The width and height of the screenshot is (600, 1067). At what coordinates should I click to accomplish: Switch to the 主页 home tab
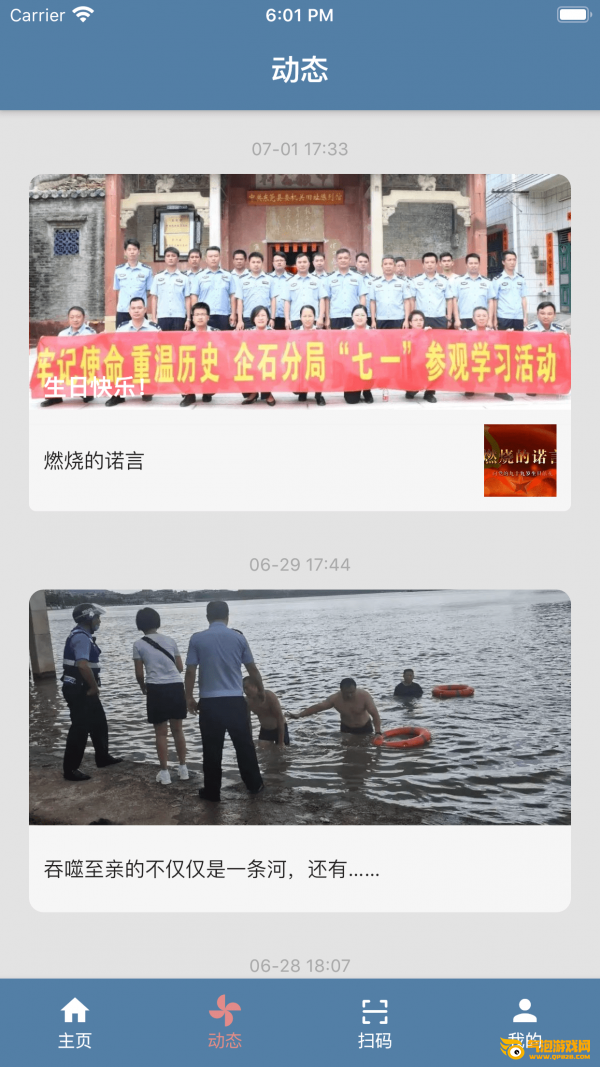(75, 1022)
